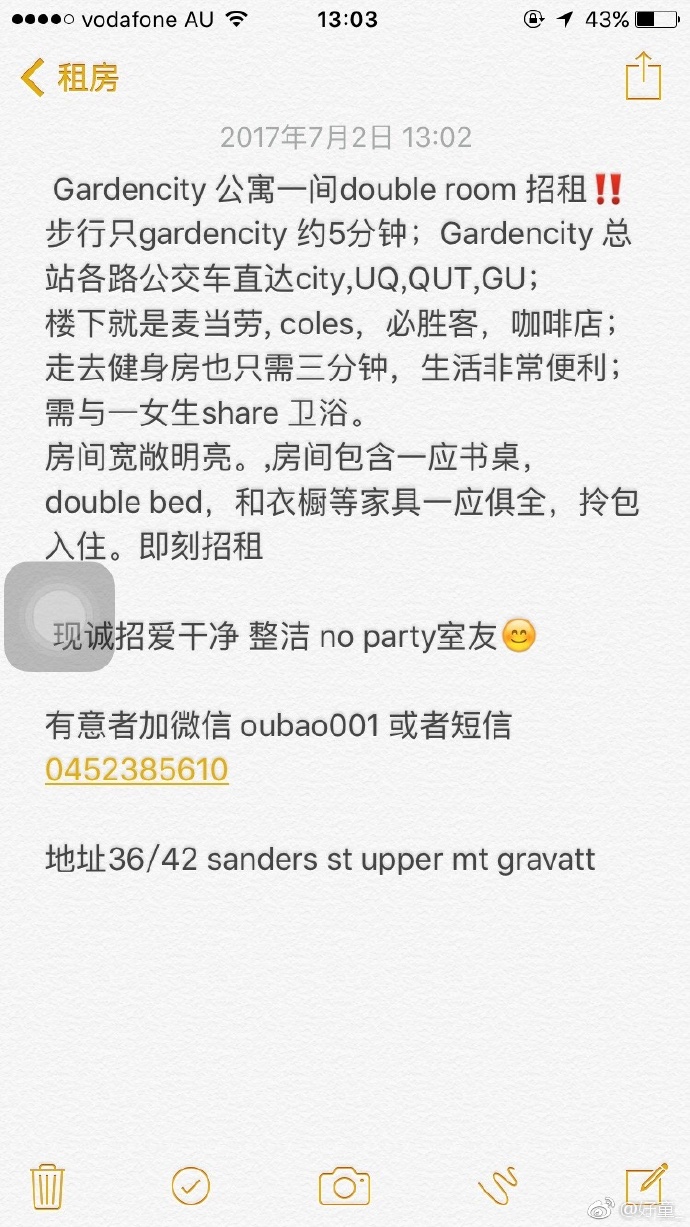Add a checklist to the note
The height and width of the screenshot is (1227, 690).
pos(191,1186)
